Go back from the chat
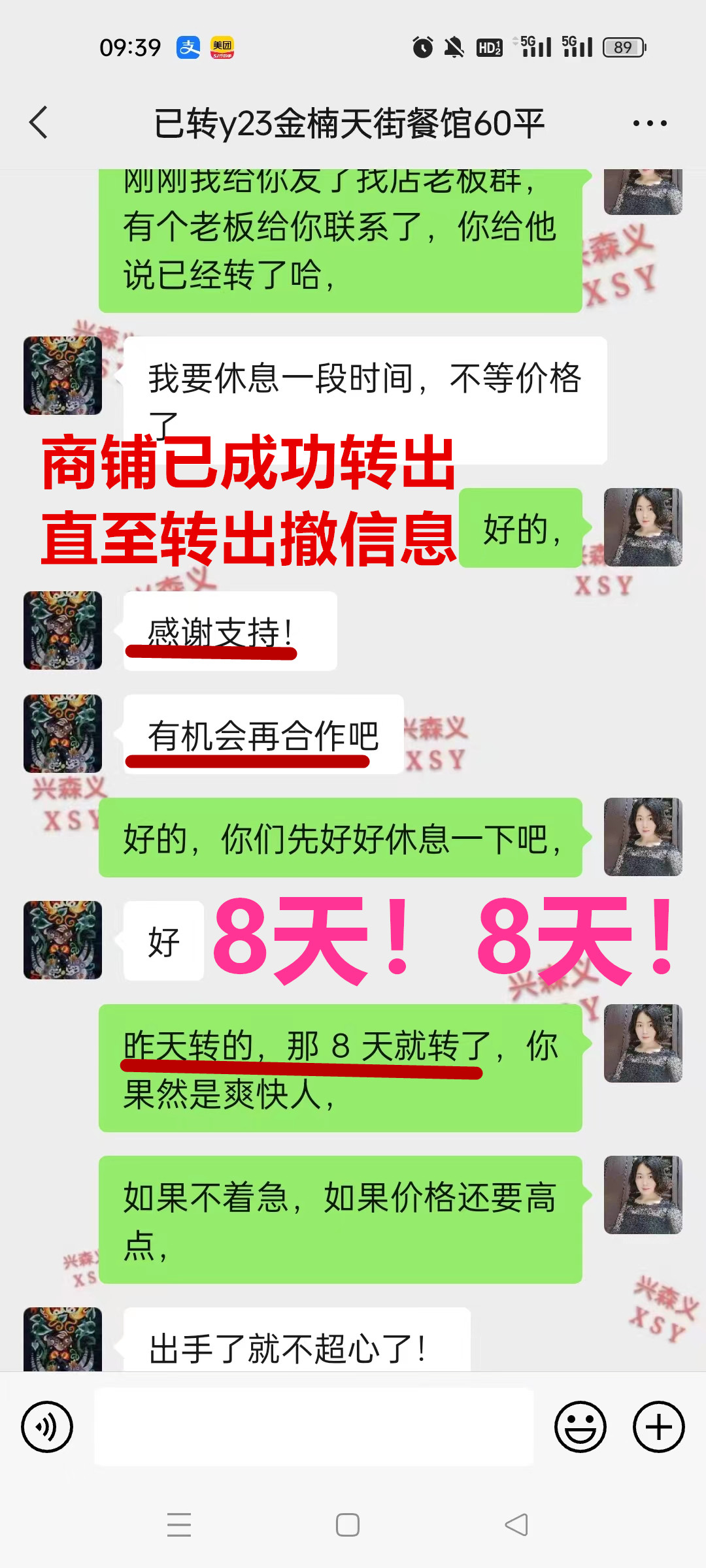 (39, 123)
